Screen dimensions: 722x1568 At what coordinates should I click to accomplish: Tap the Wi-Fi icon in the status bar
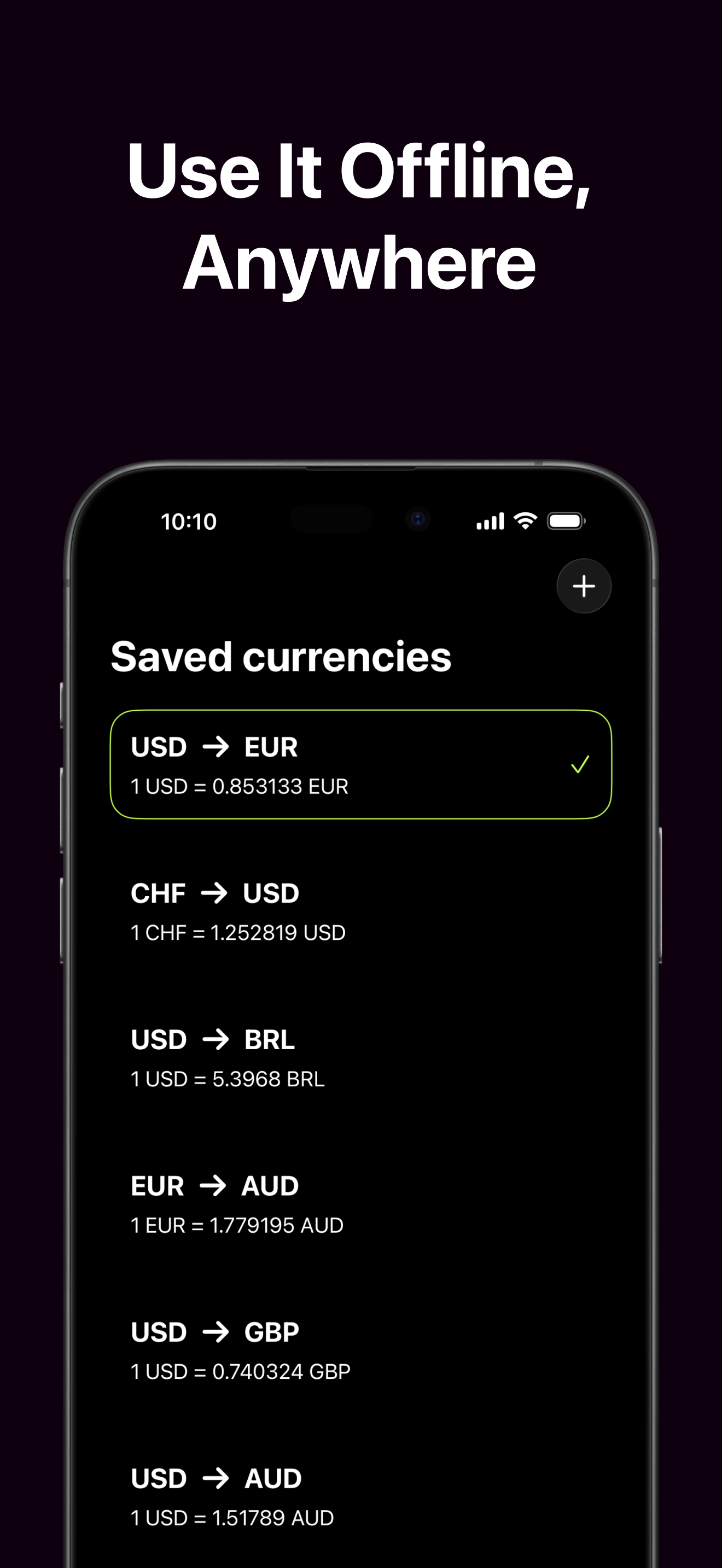(525, 520)
